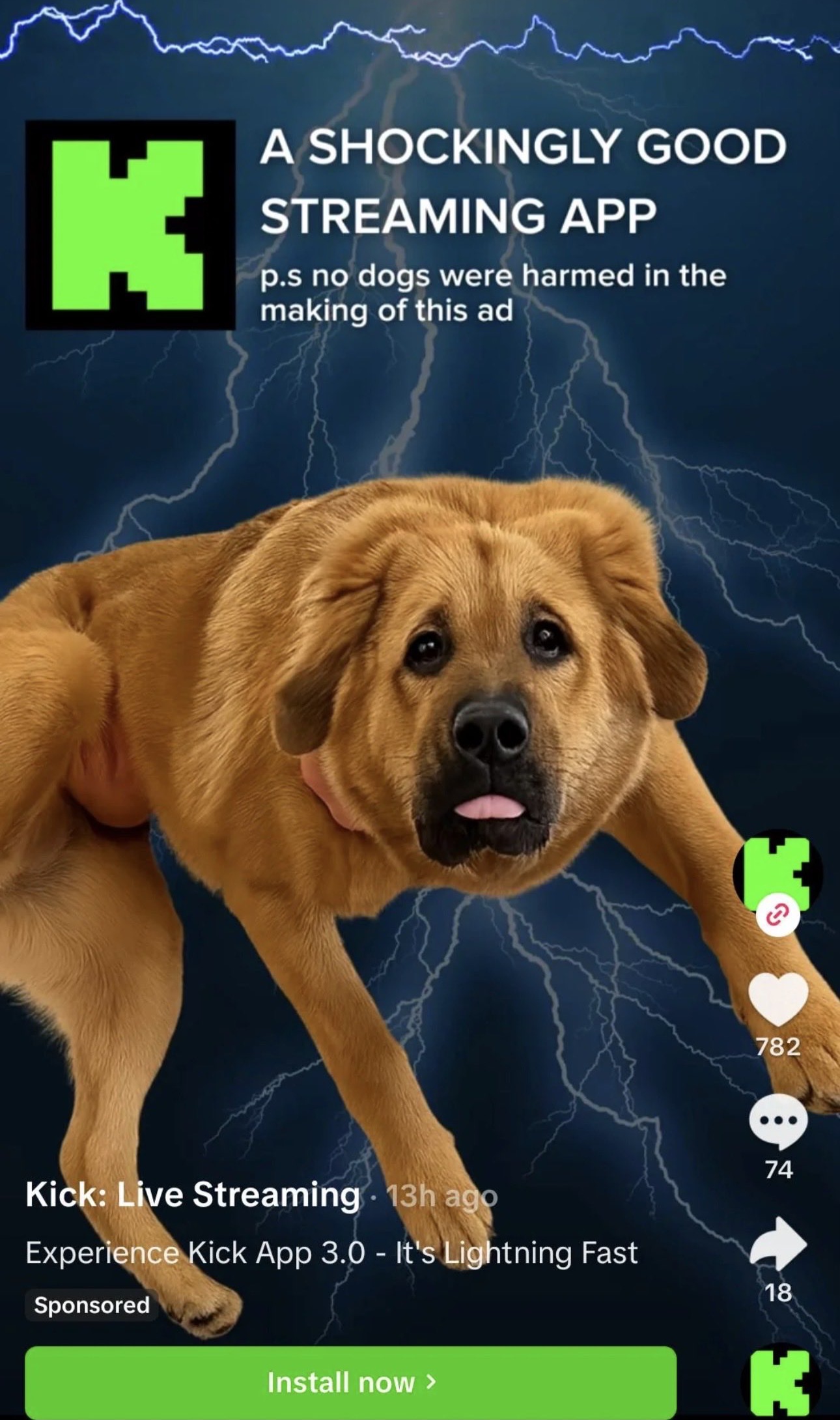Like this sponsored video
The width and height of the screenshot is (840, 1420).
point(778,999)
